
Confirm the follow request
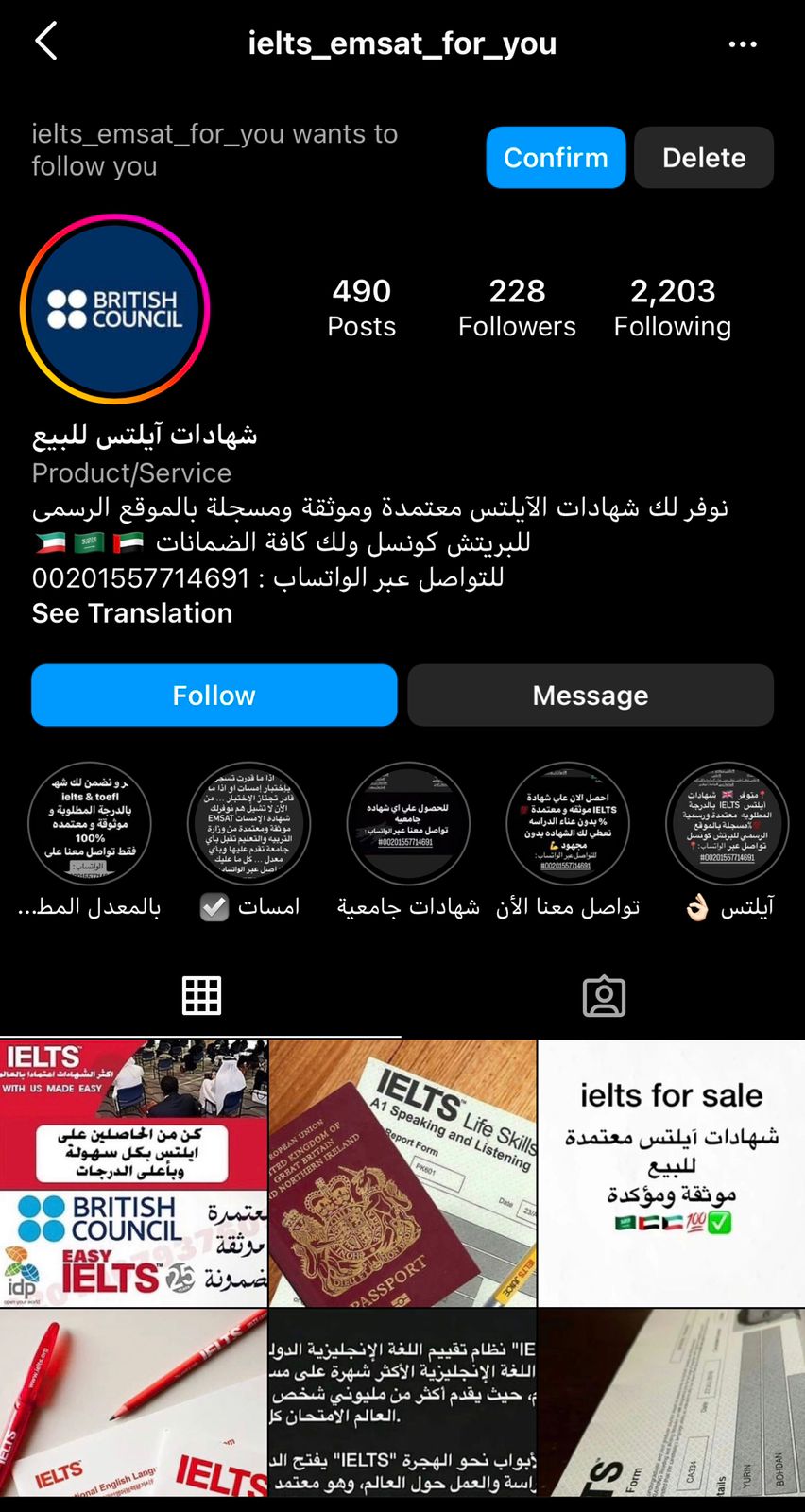[556, 158]
